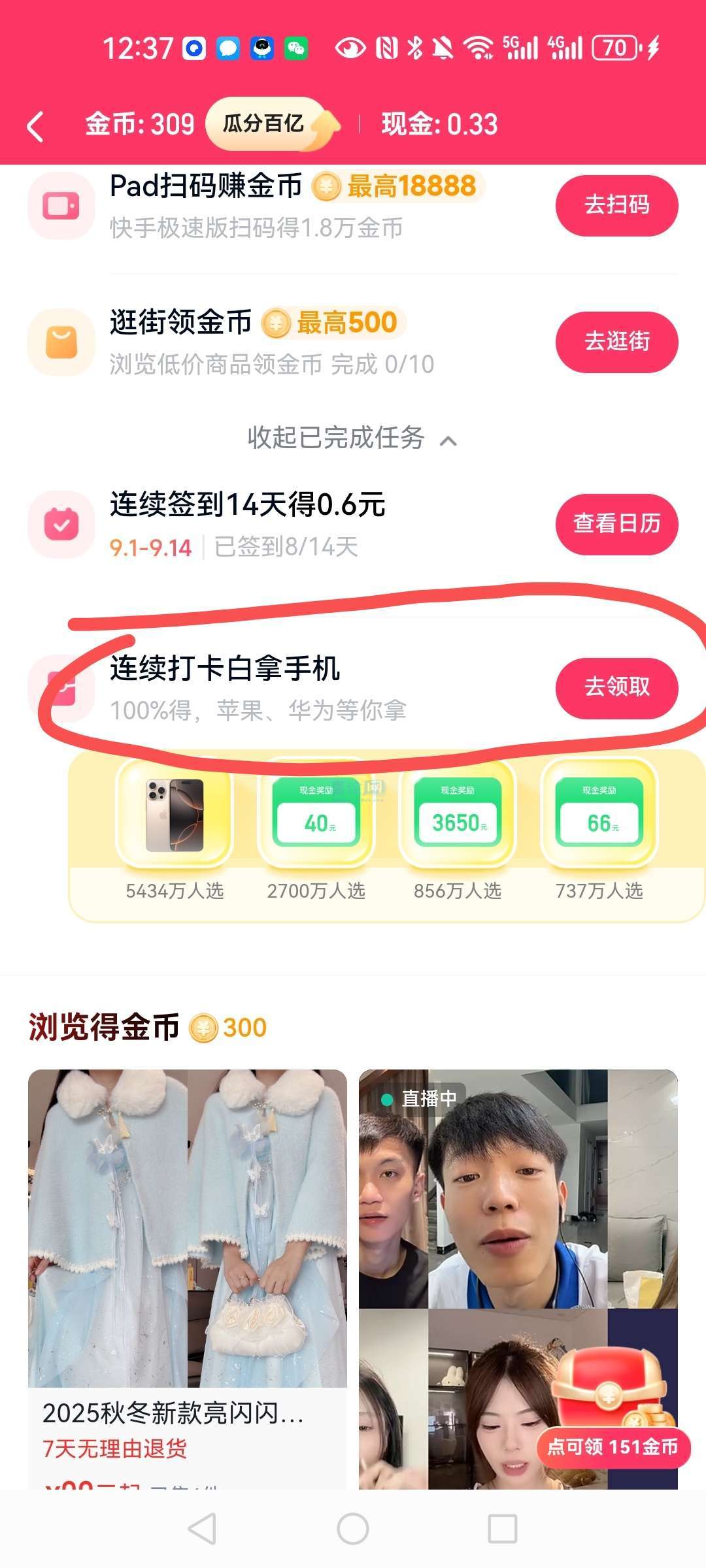Tap 去领取 for the free phone check-in
706x1568 pixels.
click(616, 687)
